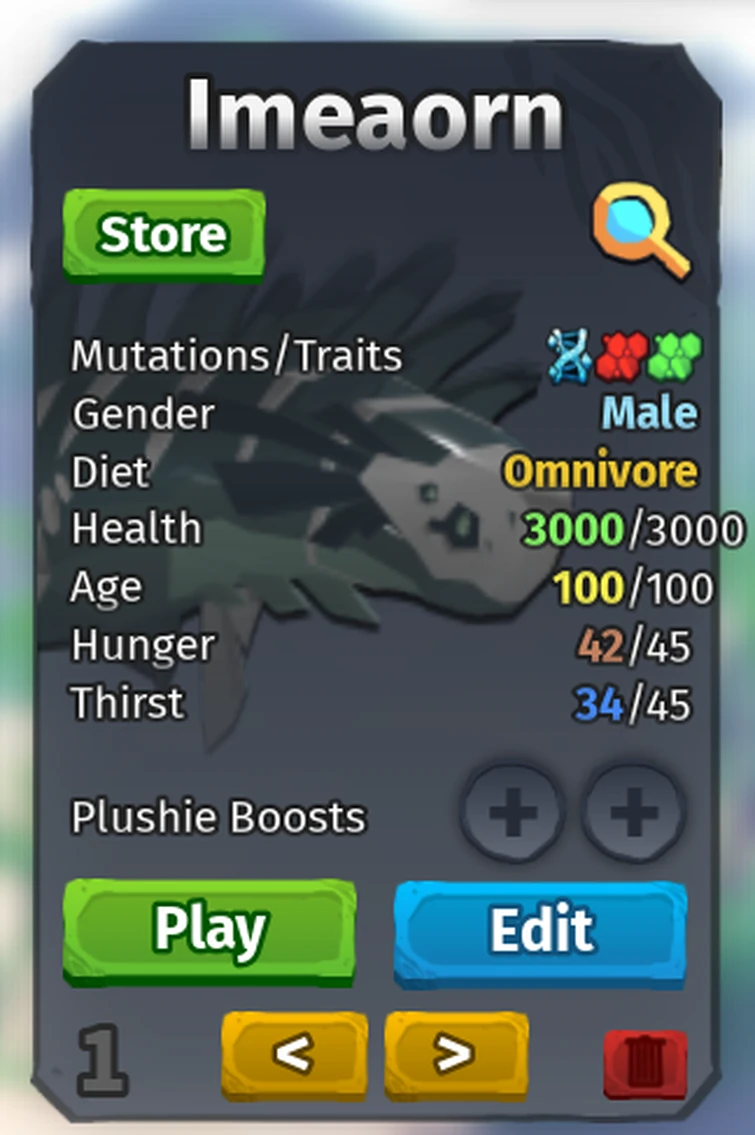Image resolution: width=755 pixels, height=1135 pixels.
Task: Go to the previous creature slot
Action: tap(294, 1053)
